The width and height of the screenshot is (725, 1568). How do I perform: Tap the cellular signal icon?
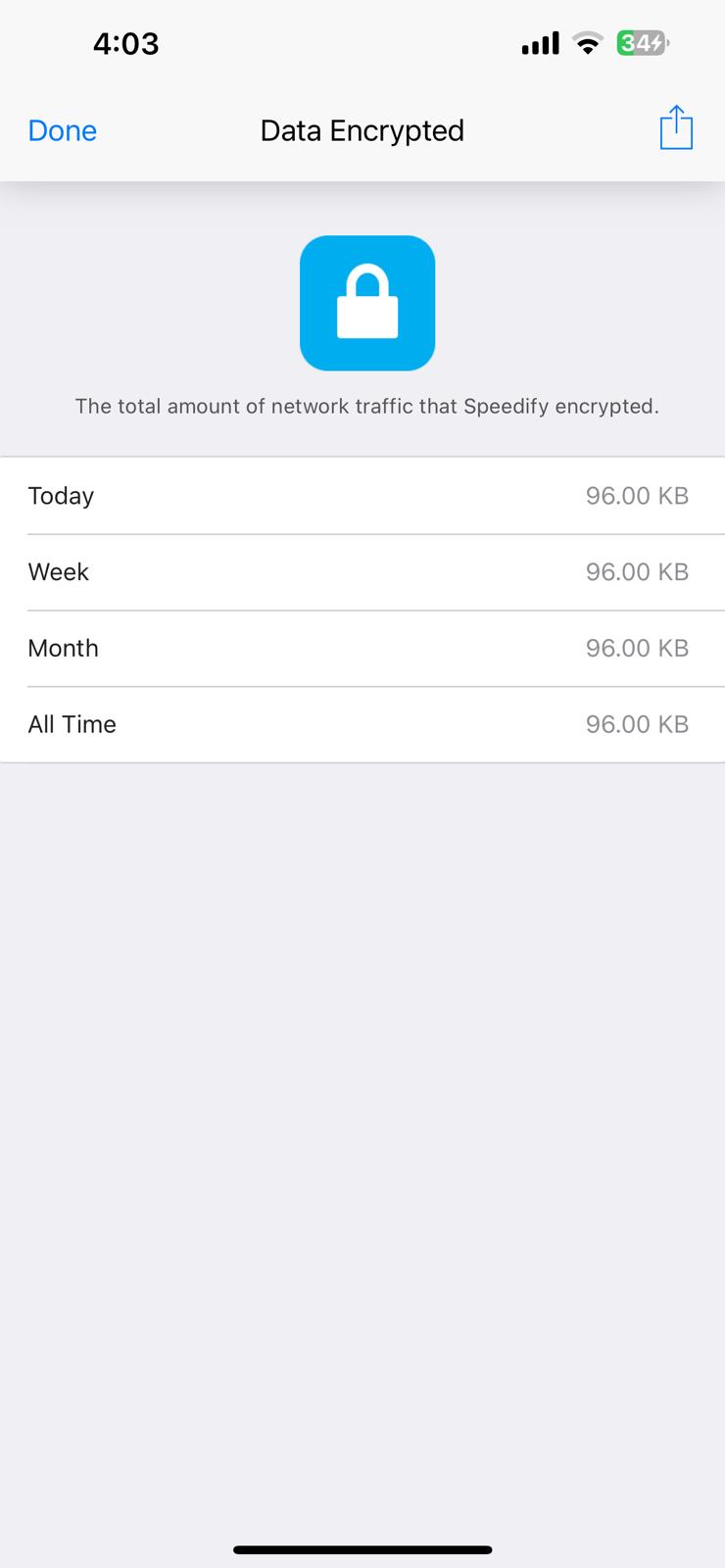tap(538, 43)
